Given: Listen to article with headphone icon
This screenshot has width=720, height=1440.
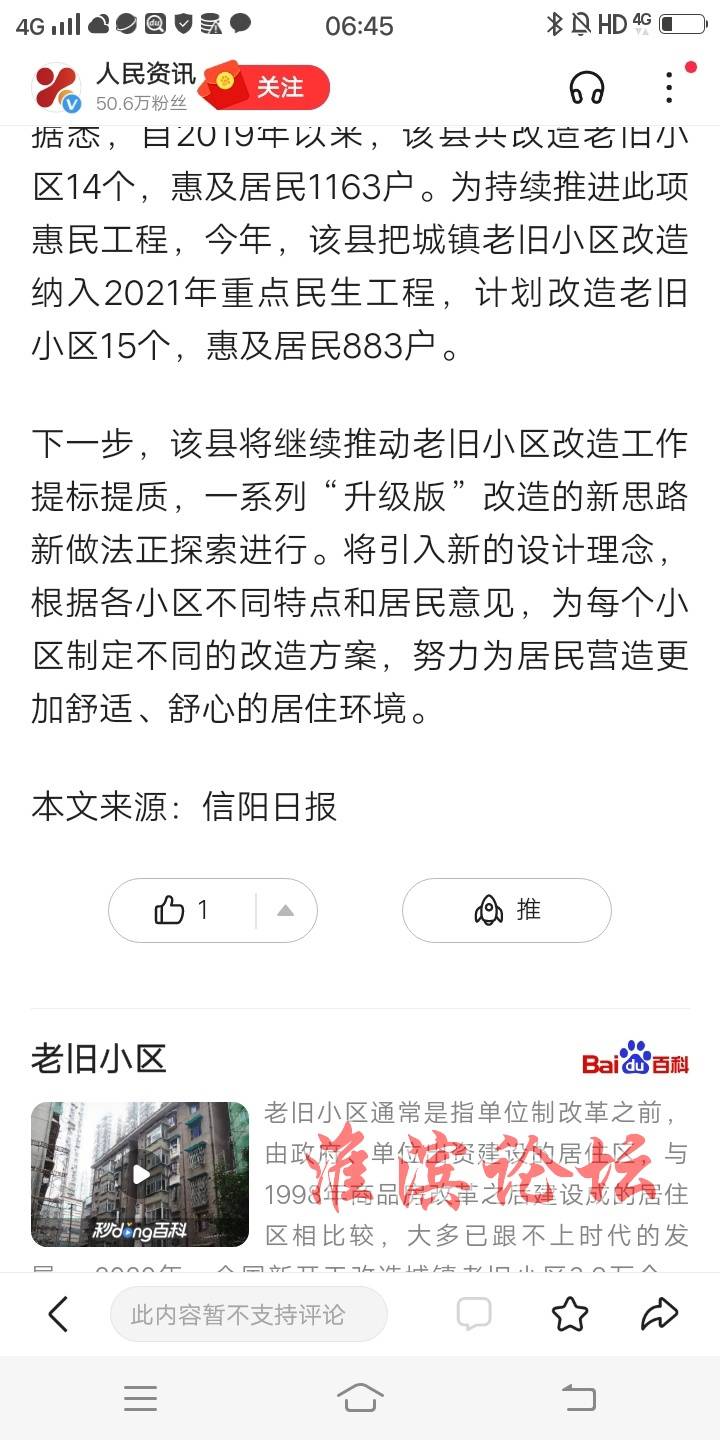Looking at the screenshot, I should pyautogui.click(x=587, y=88).
